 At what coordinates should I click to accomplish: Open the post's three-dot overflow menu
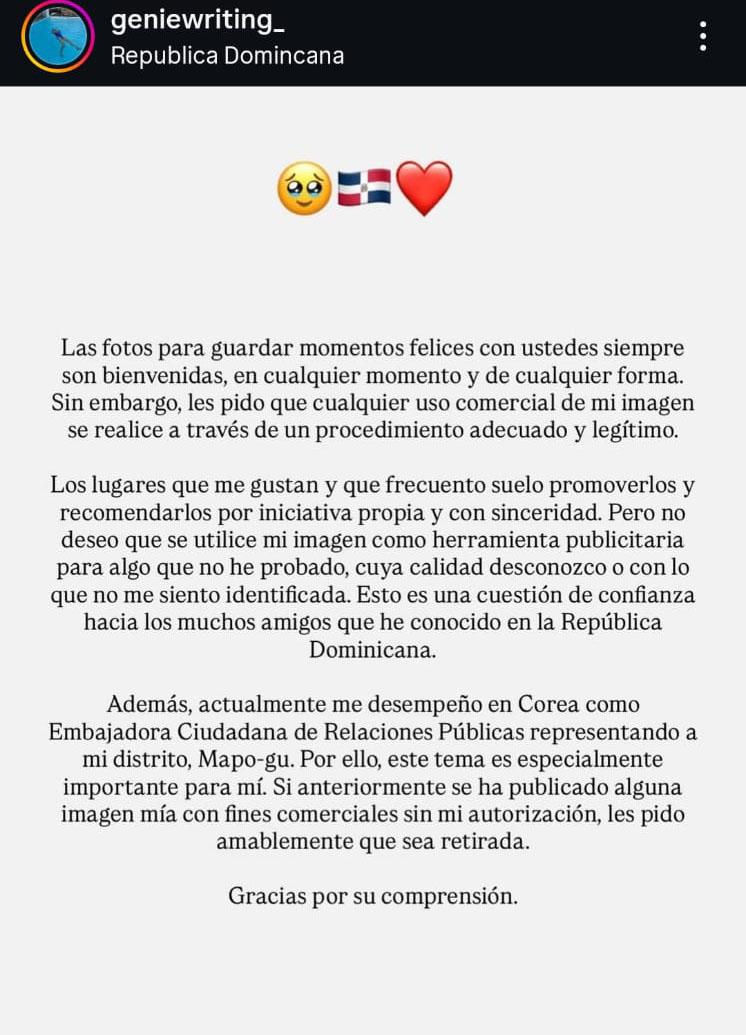coord(704,36)
